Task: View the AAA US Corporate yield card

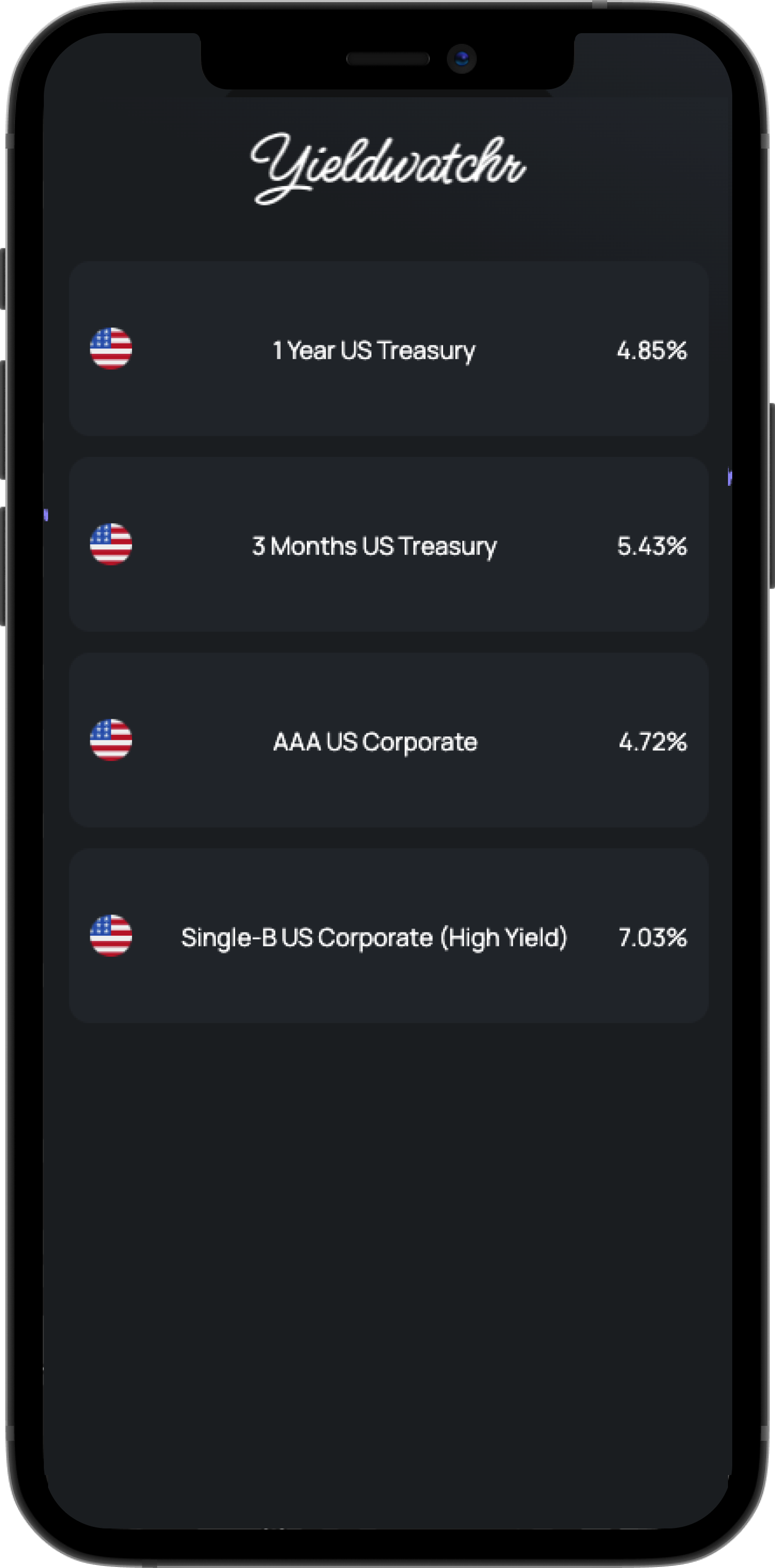Action: 388,741
